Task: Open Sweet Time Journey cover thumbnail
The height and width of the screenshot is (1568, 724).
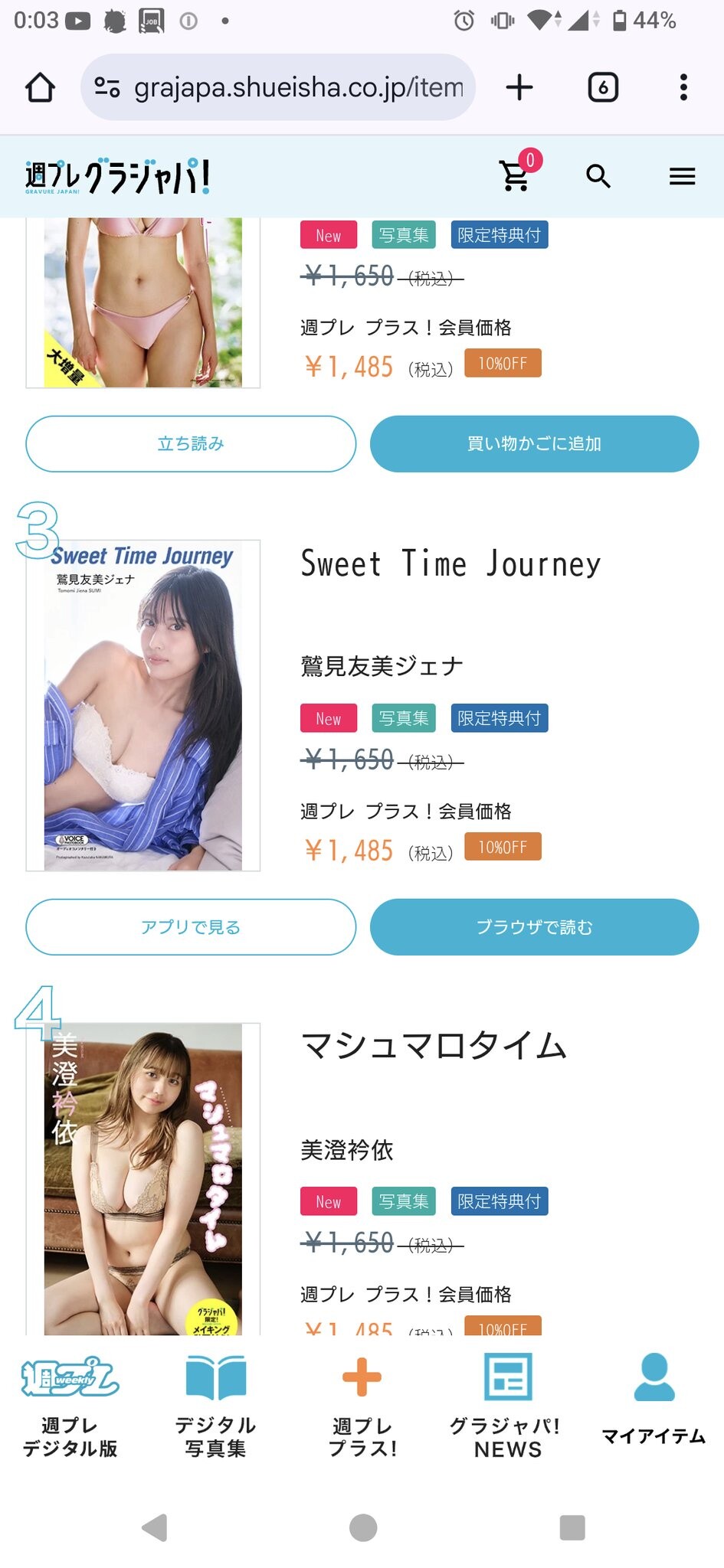Action: [x=143, y=705]
